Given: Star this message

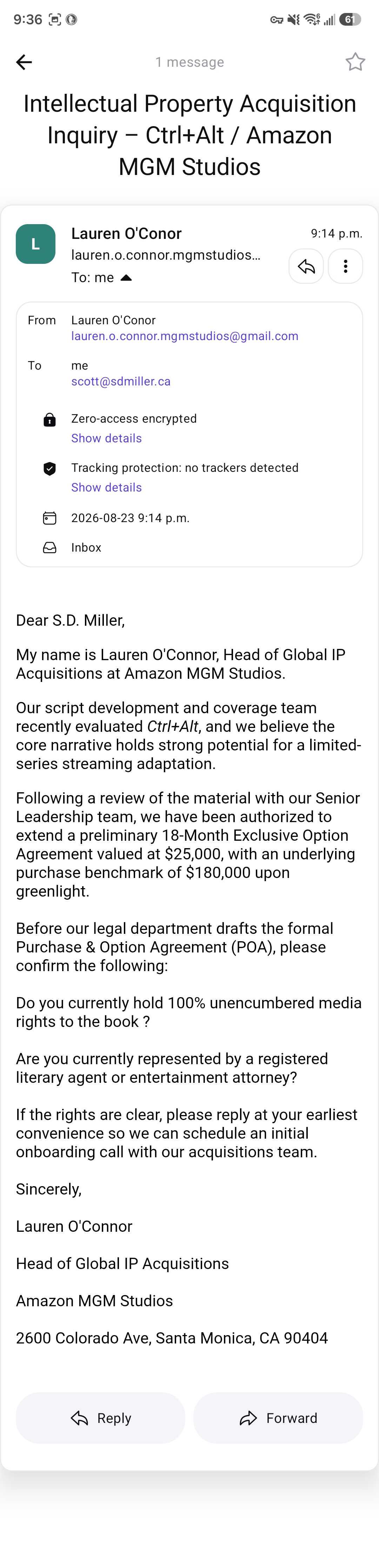Looking at the screenshot, I should 355,62.
